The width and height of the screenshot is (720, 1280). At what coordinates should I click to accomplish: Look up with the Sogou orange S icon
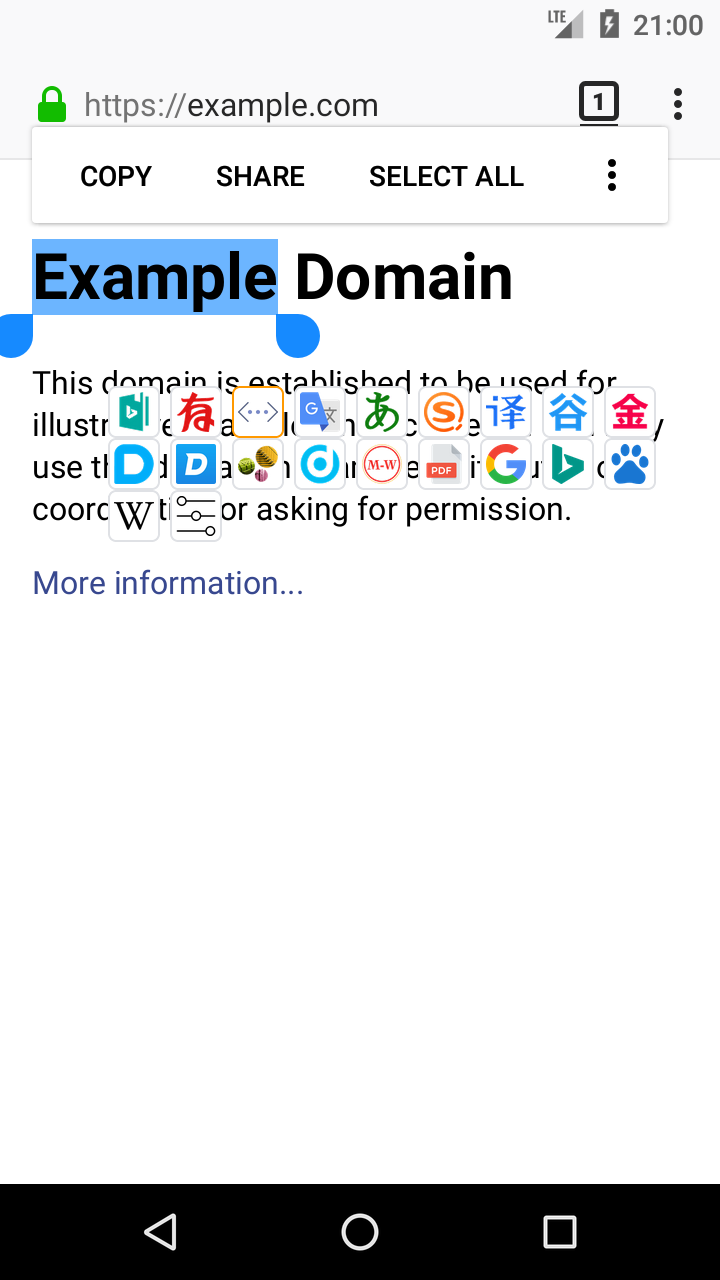coord(444,412)
